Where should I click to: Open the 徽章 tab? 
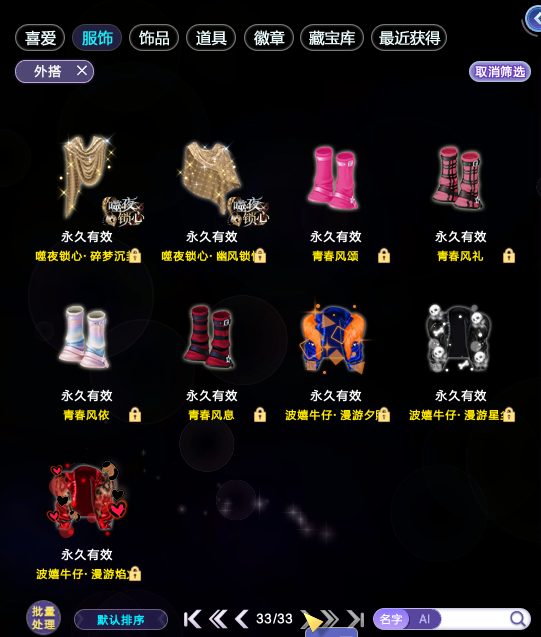pos(268,38)
